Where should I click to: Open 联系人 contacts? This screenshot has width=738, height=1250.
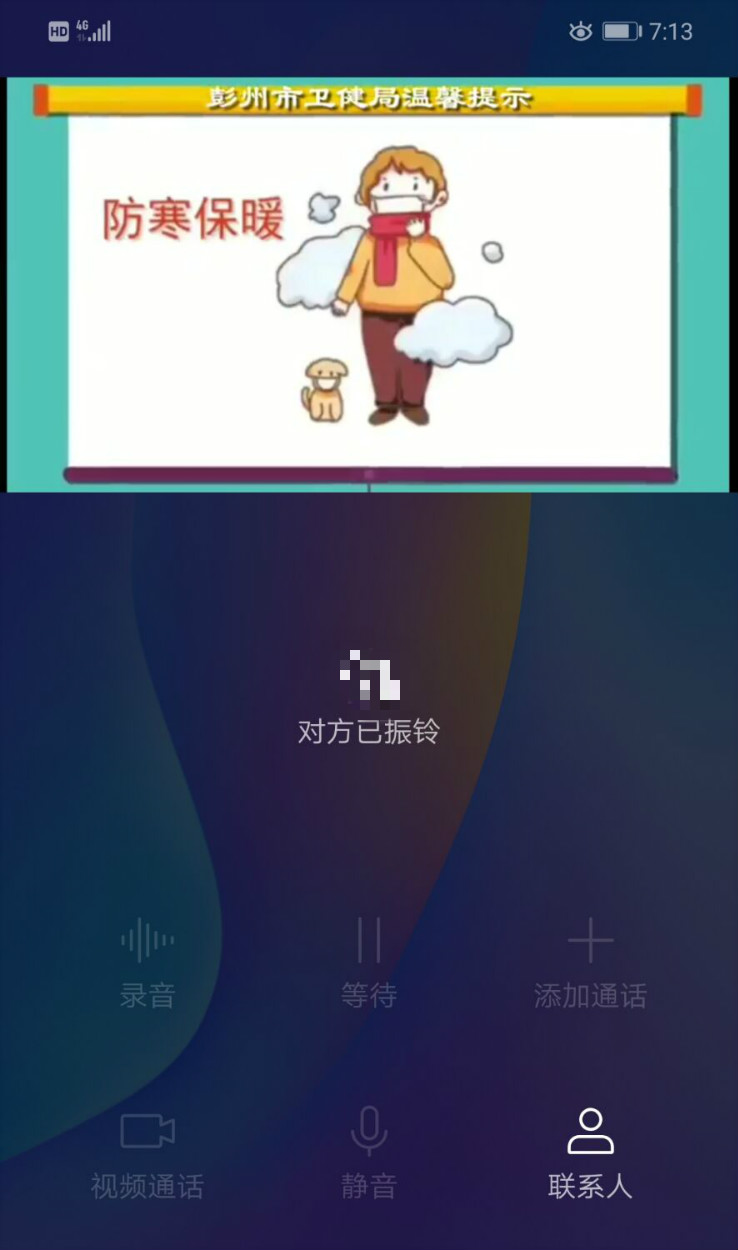coord(590,1154)
